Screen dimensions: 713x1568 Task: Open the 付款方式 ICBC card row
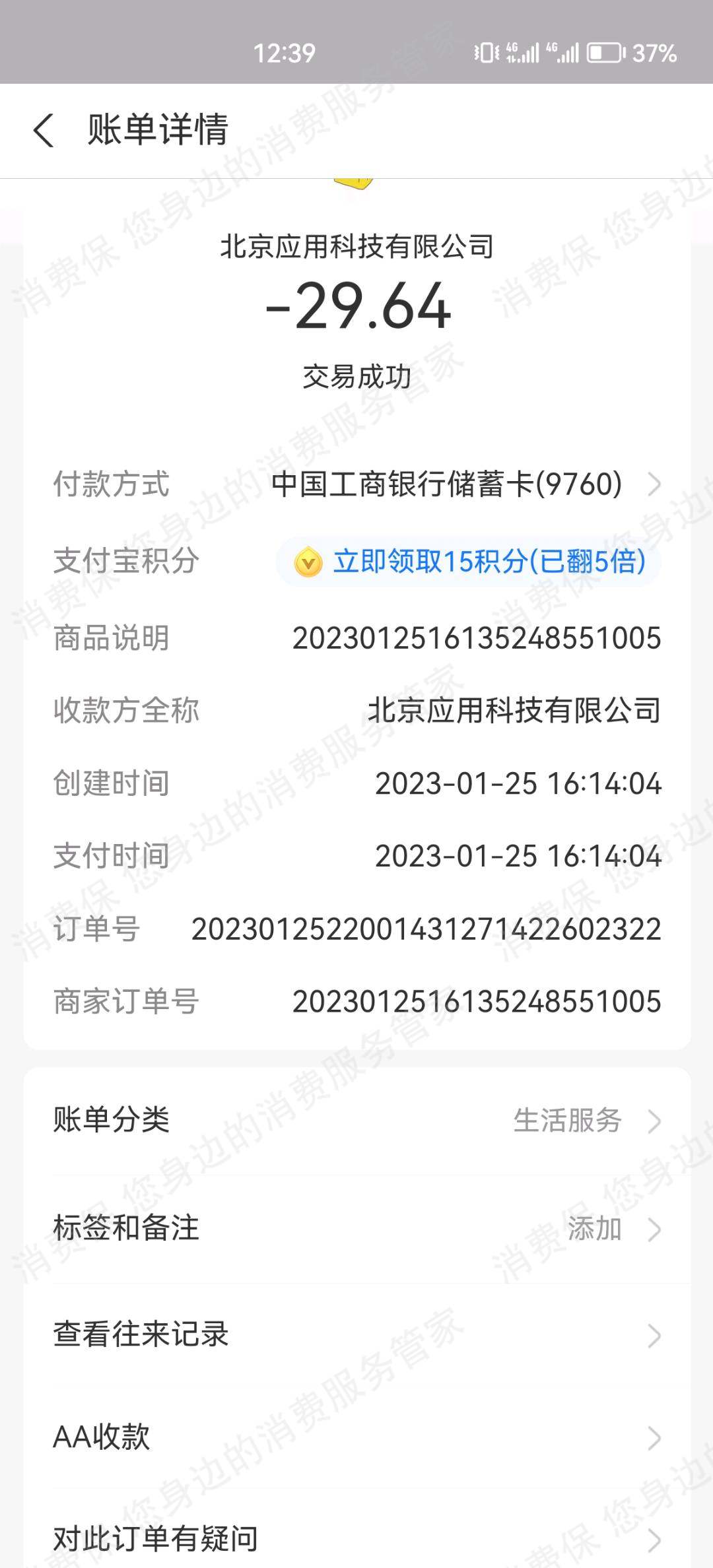(357, 484)
